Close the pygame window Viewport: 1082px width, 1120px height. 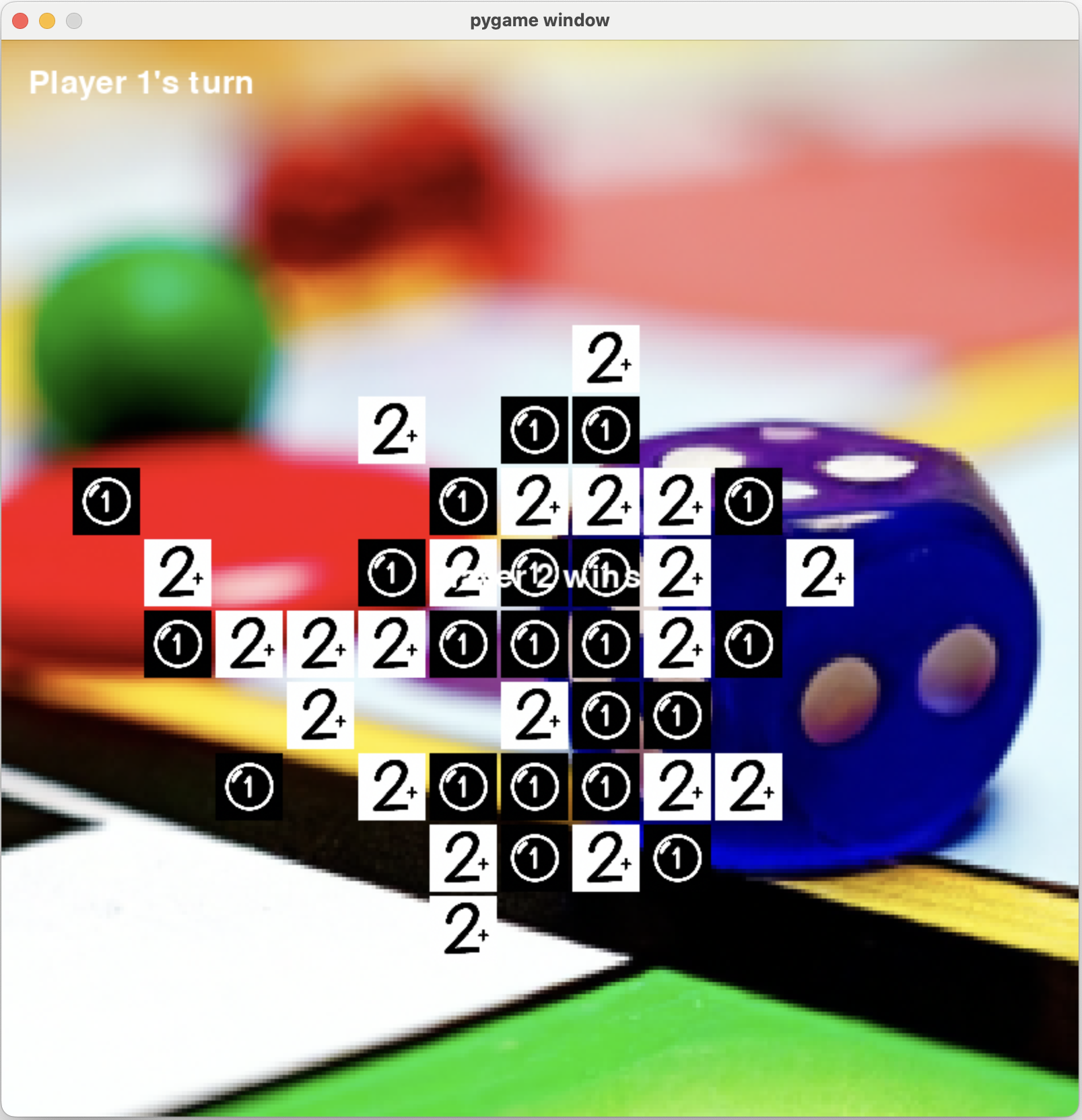(x=20, y=21)
